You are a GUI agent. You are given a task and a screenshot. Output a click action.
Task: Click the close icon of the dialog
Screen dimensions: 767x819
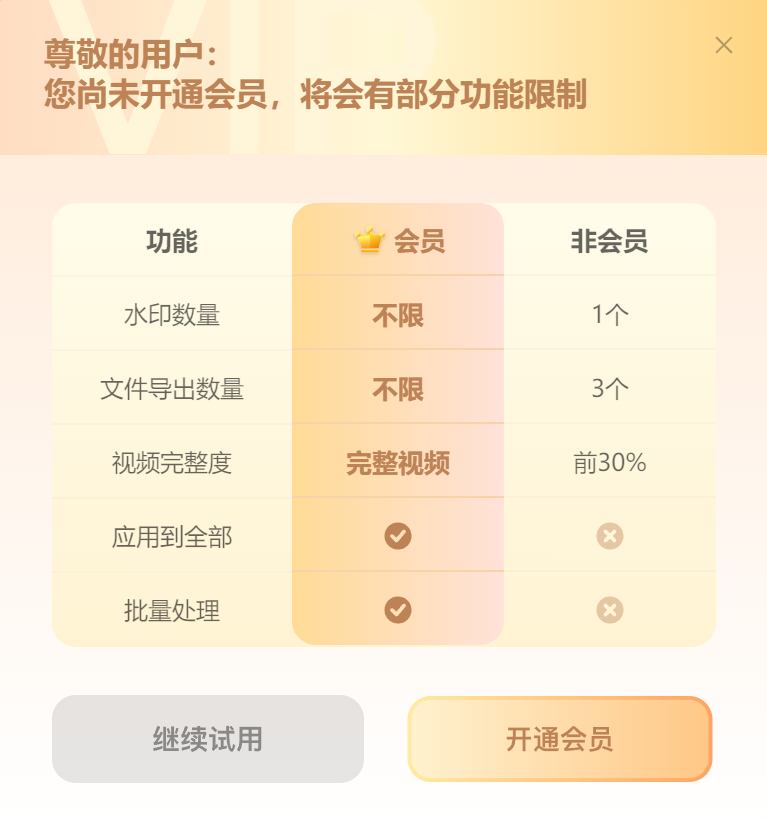coord(723,45)
